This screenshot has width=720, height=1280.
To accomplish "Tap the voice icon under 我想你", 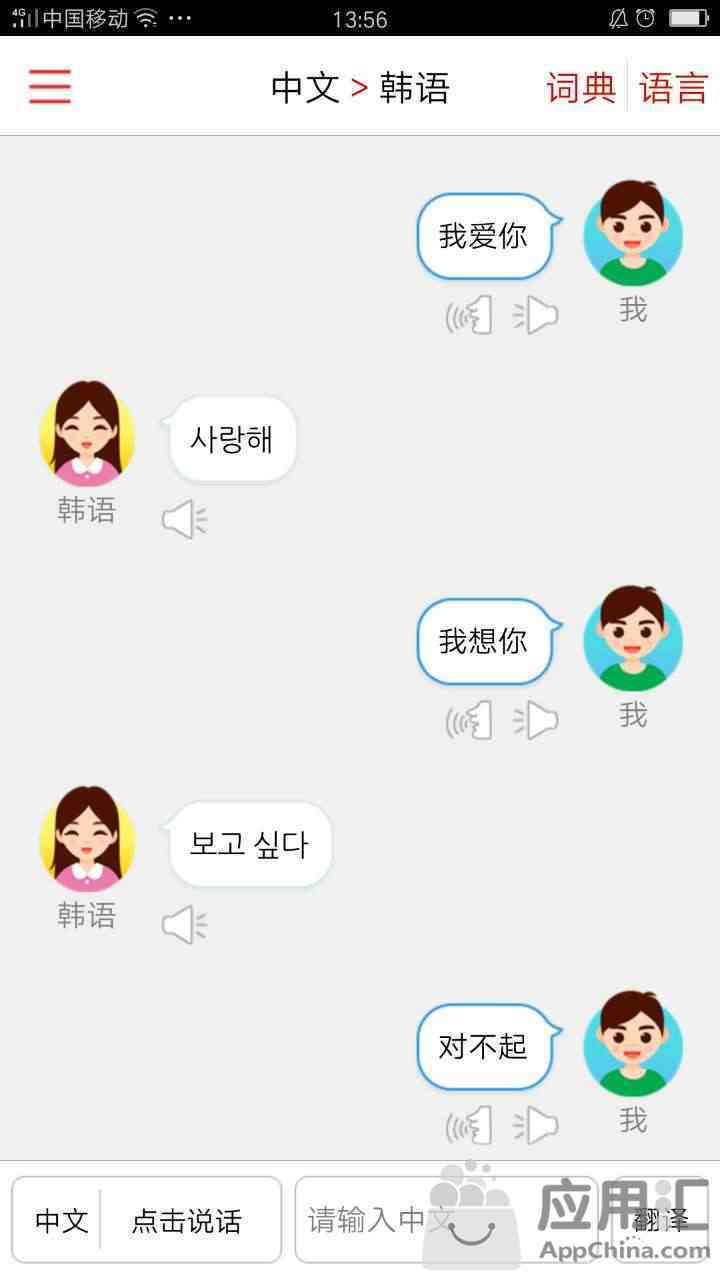I will [x=470, y=720].
